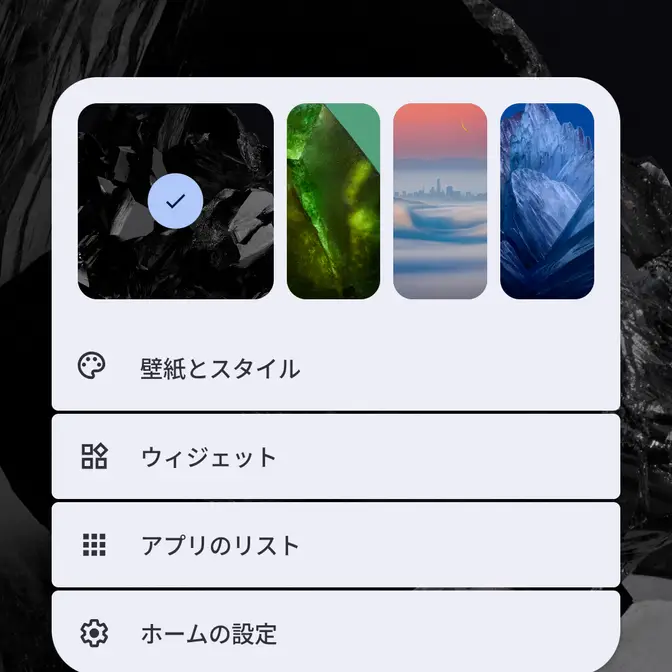Pick the pink sunset city skyline wallpaper

[440, 201]
